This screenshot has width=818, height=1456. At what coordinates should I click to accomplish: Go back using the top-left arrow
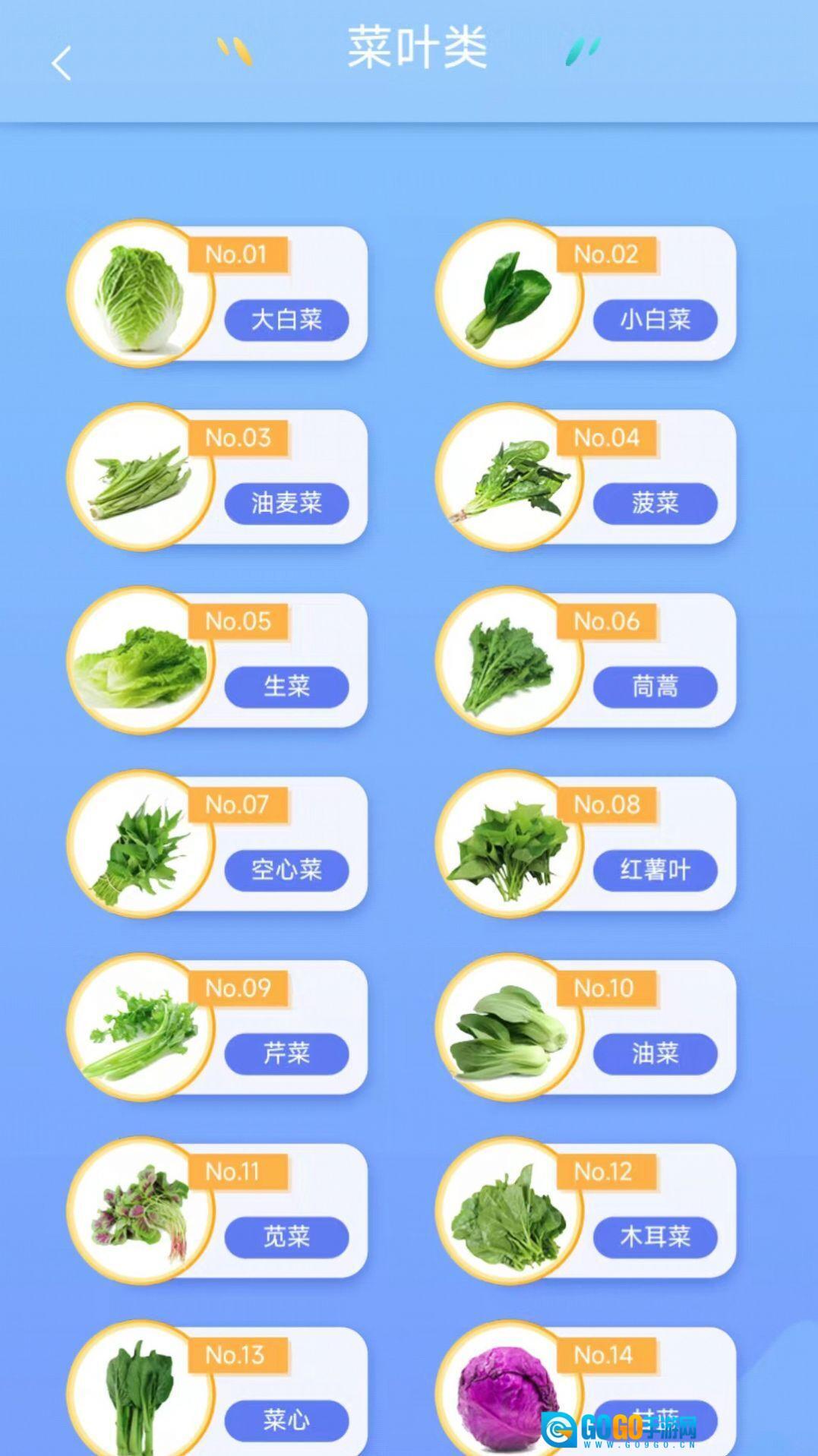click(x=62, y=63)
